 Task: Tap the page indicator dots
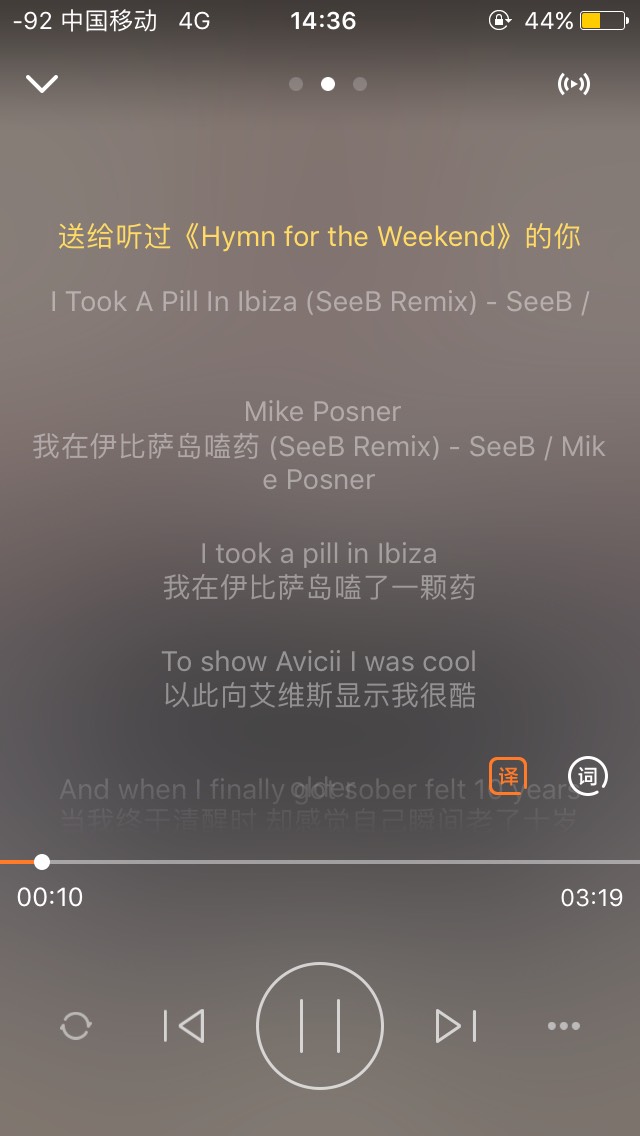[327, 84]
